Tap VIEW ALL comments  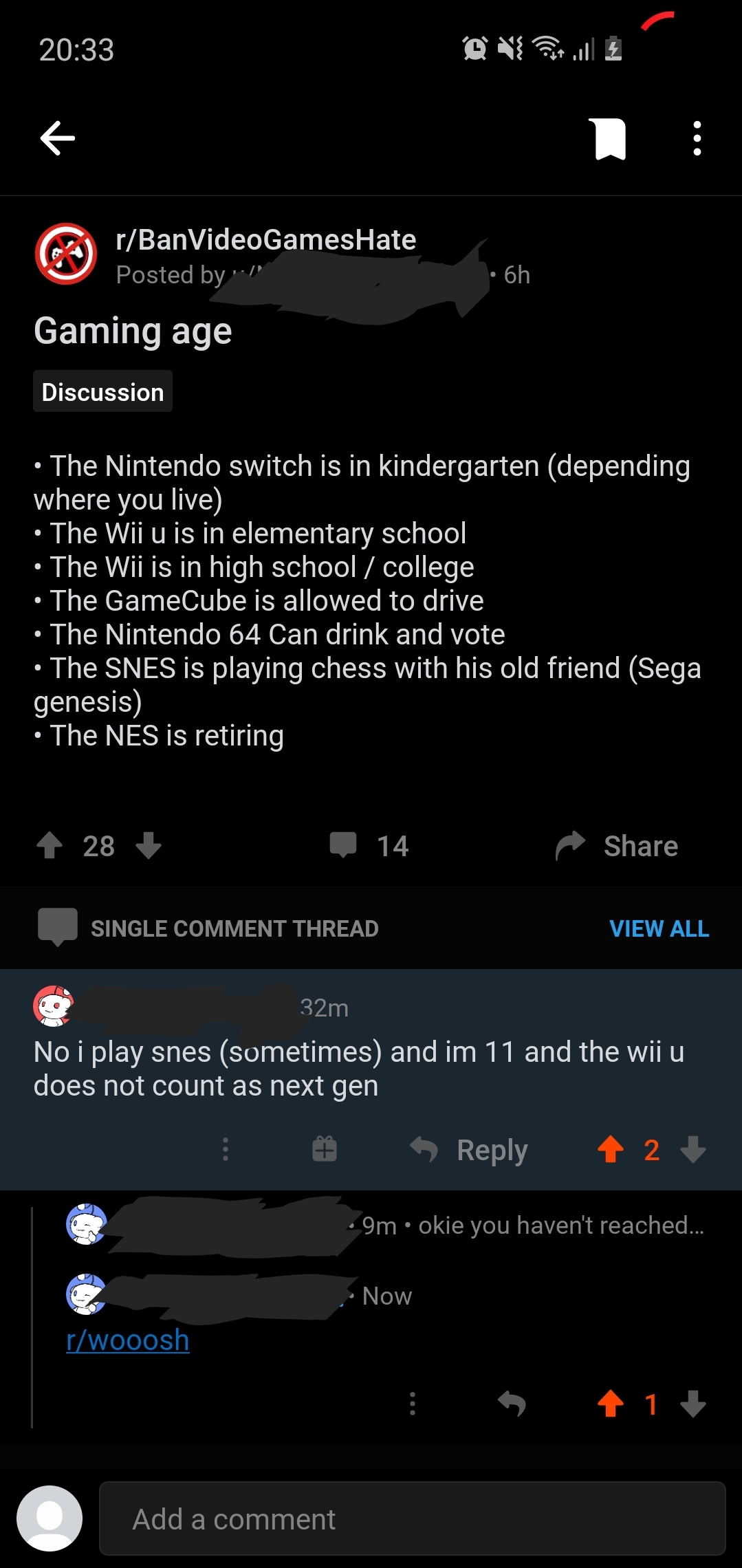click(659, 928)
